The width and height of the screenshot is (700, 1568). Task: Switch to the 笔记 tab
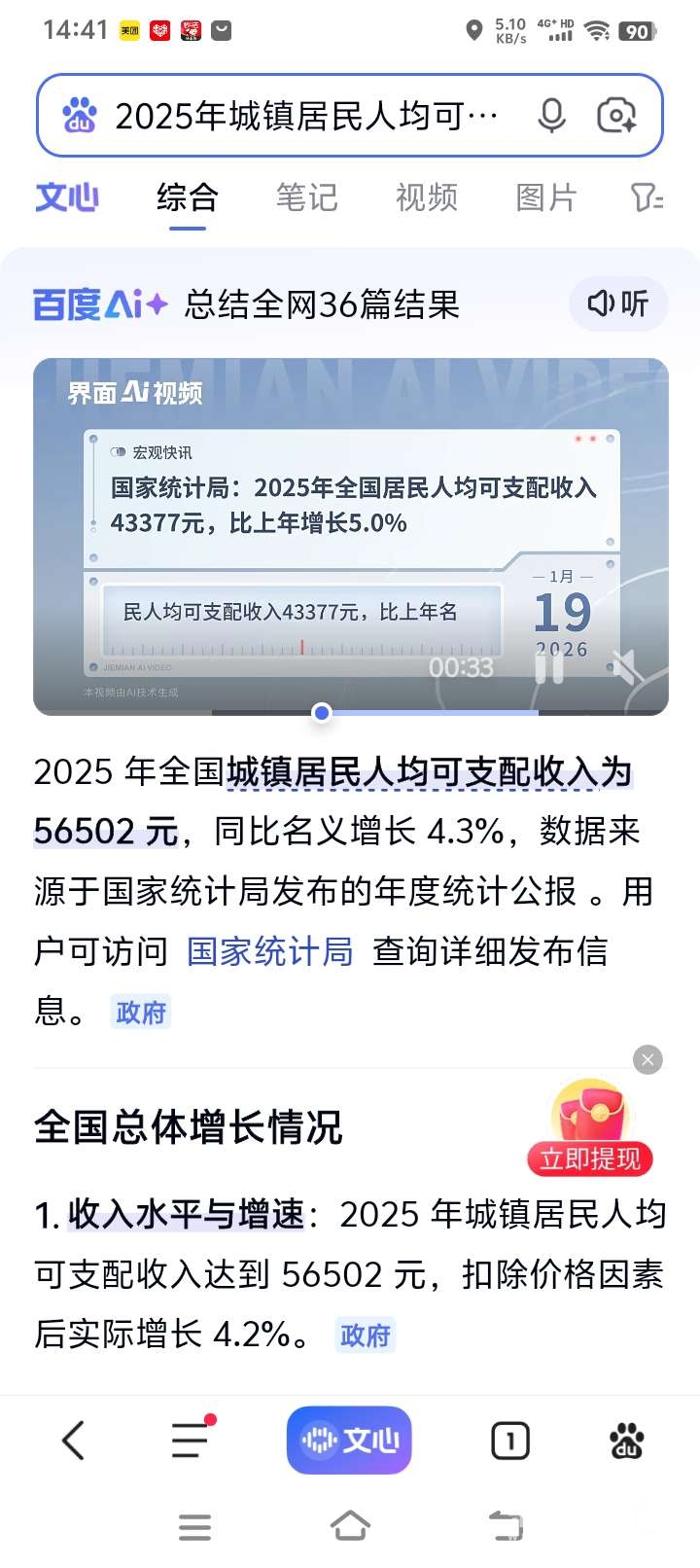tap(306, 197)
